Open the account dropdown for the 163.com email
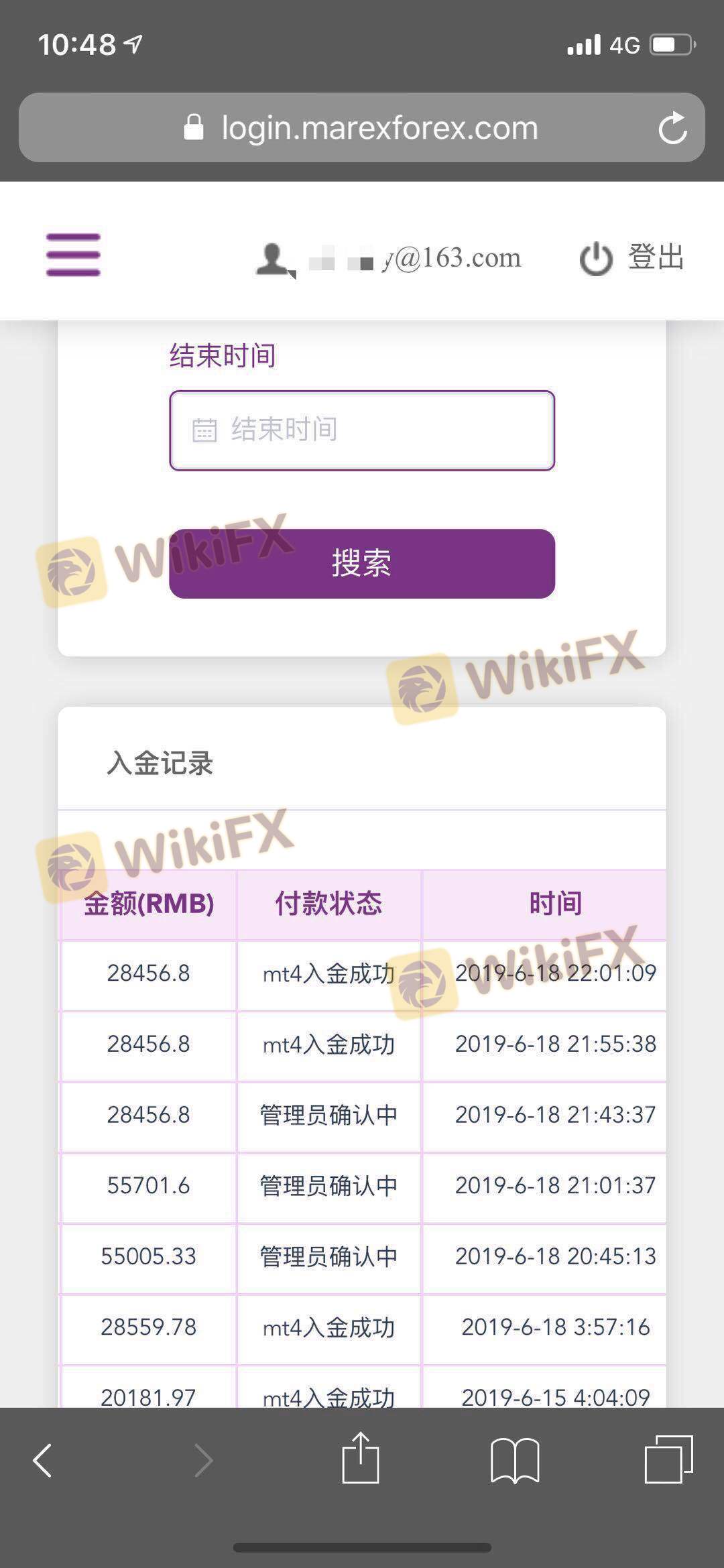Screen dimensions: 724x1568 (389, 259)
